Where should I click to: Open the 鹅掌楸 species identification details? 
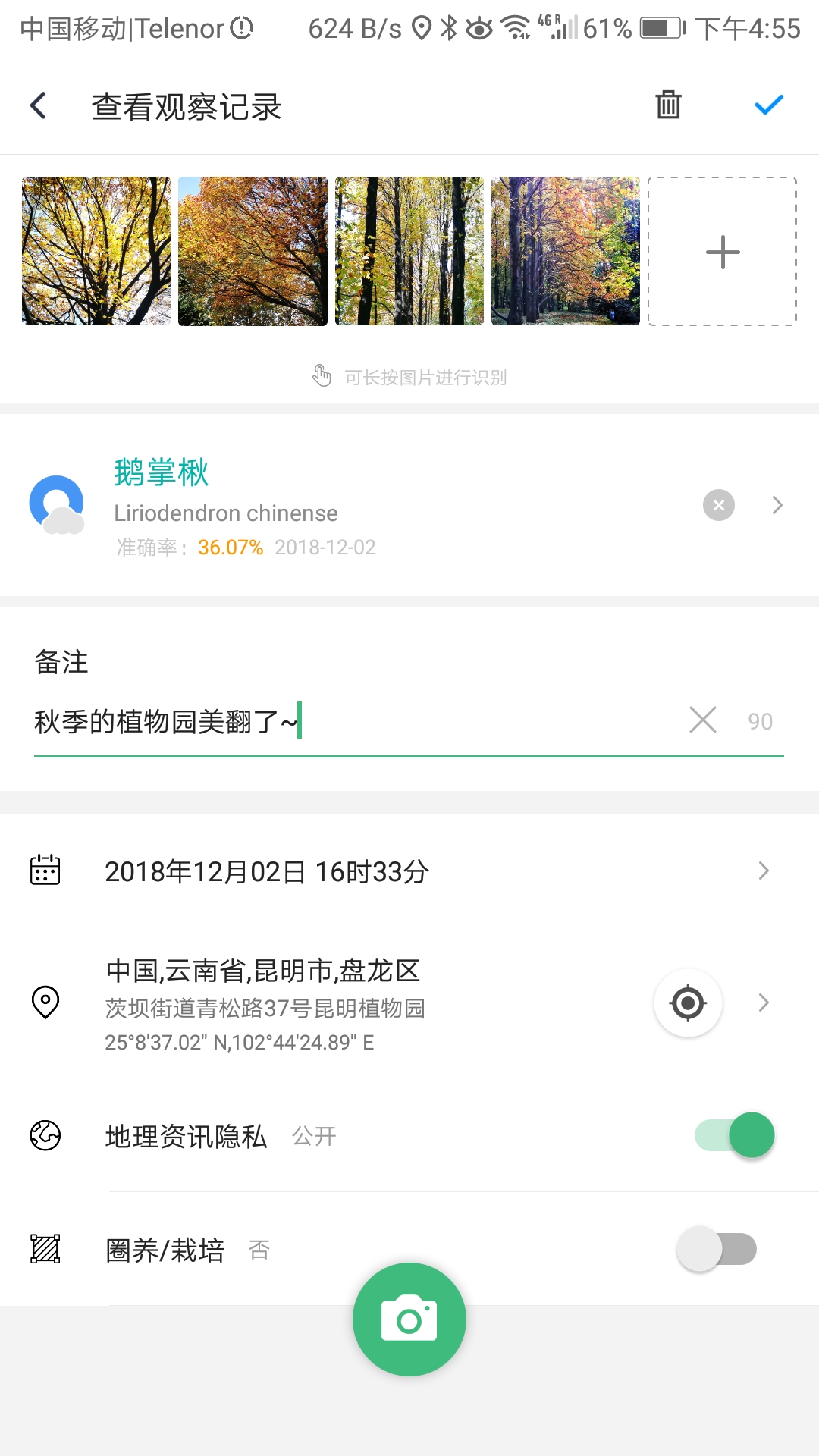tap(777, 505)
